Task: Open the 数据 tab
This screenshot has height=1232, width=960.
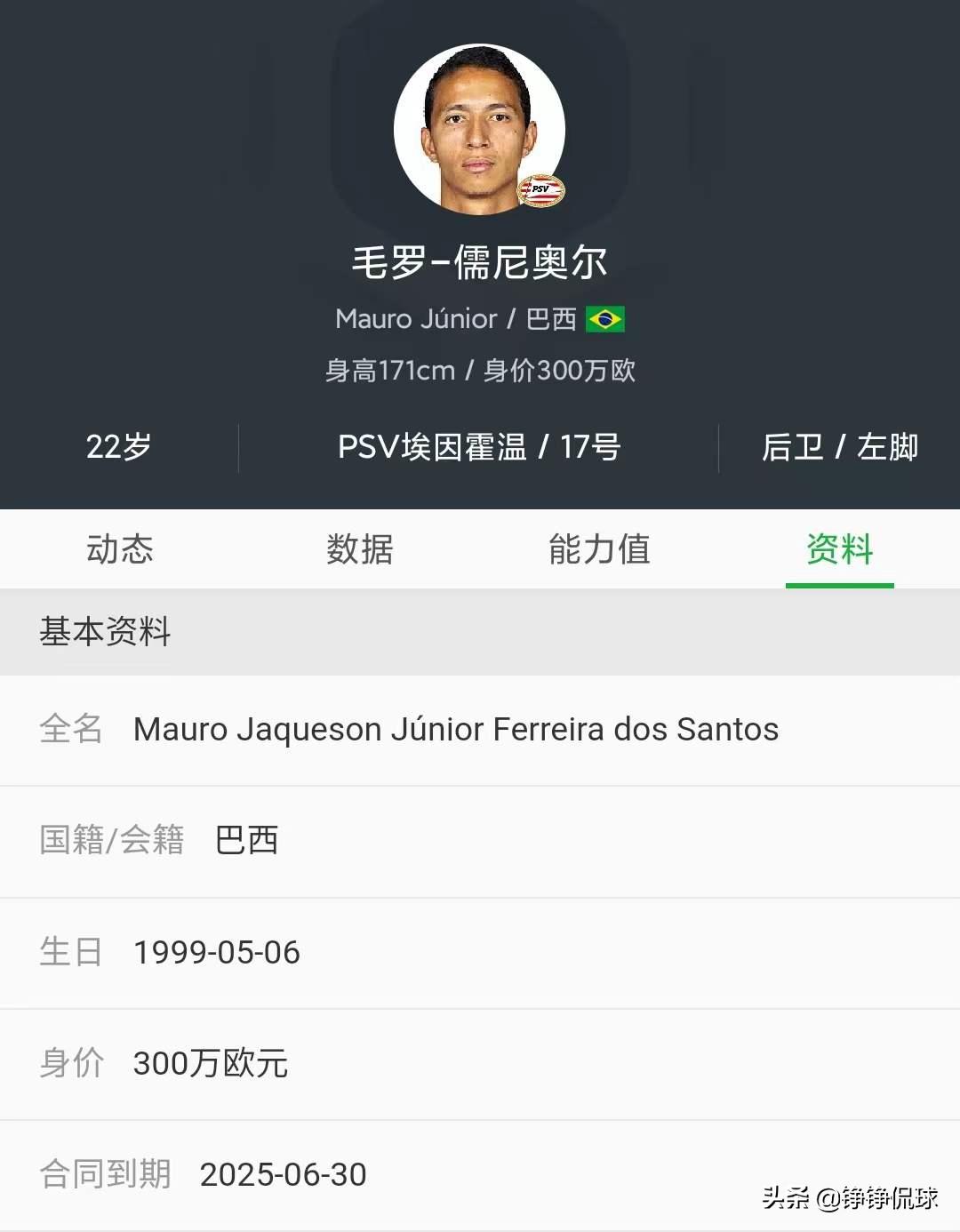Action: [x=360, y=550]
